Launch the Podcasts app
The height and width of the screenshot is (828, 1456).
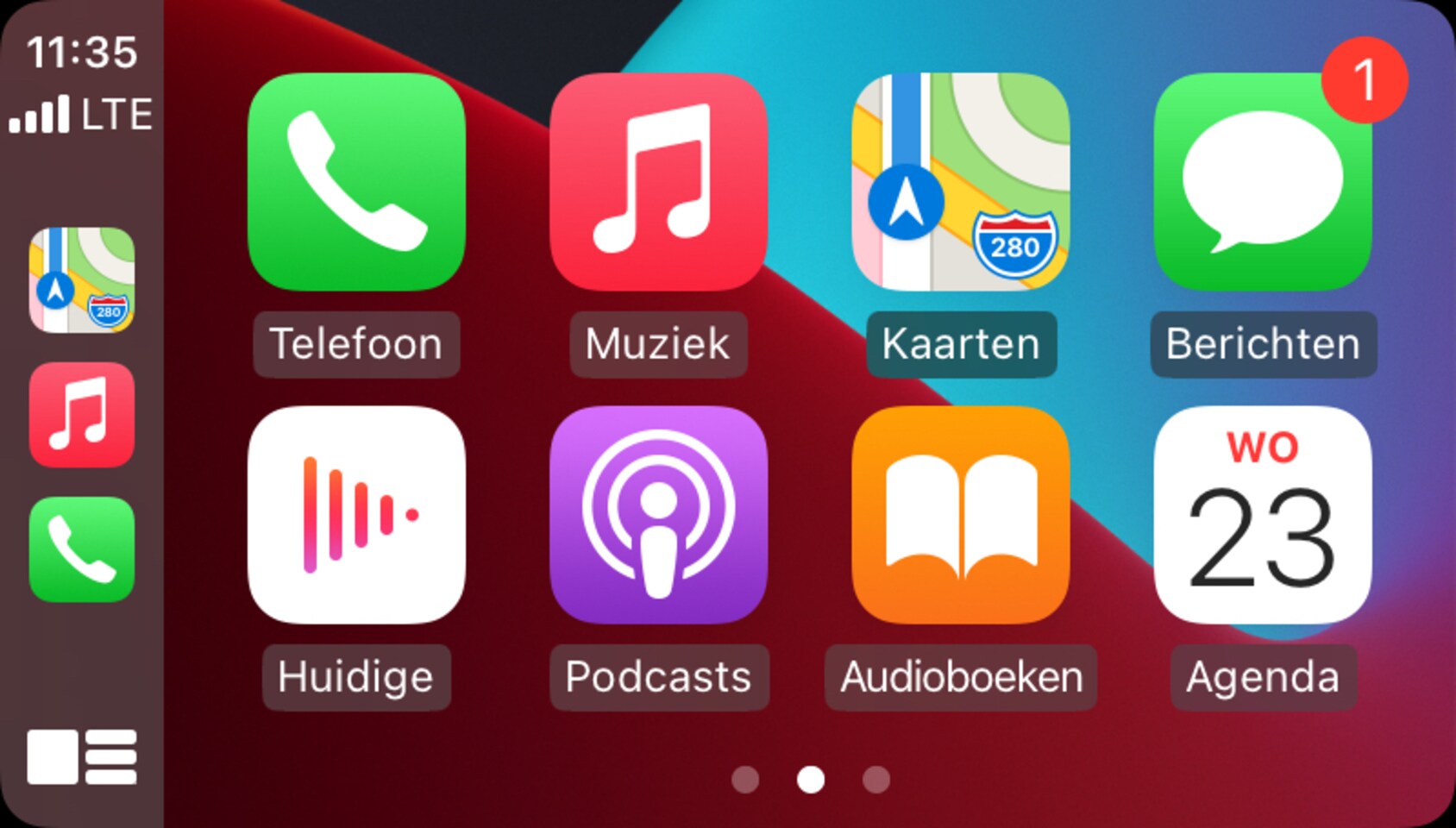click(x=657, y=515)
